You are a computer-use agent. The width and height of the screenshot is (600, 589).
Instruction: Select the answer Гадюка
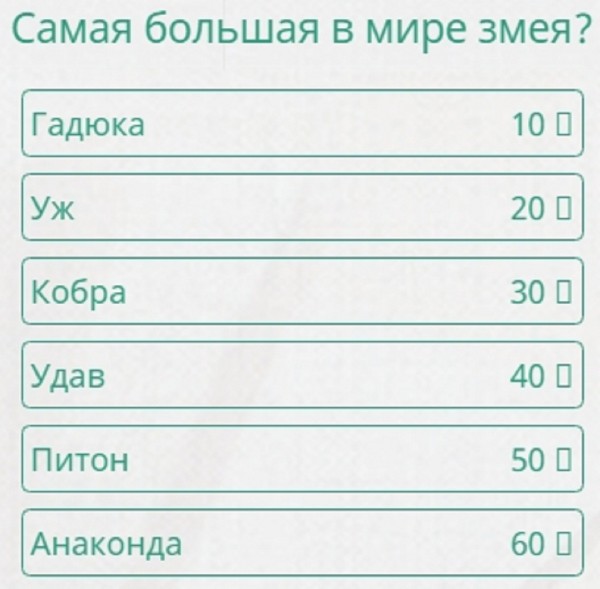point(301,124)
